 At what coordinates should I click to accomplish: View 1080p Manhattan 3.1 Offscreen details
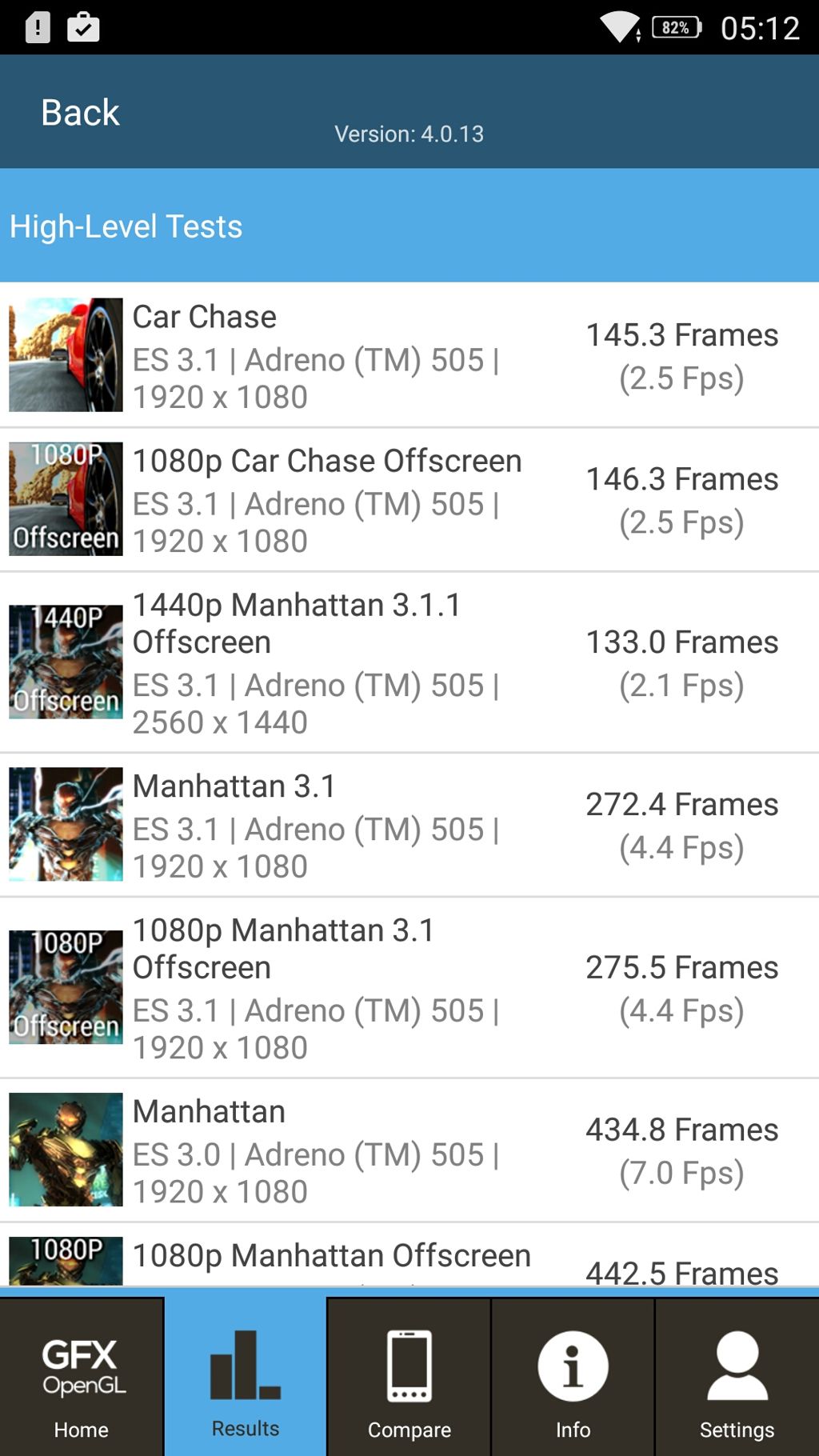pos(408,987)
